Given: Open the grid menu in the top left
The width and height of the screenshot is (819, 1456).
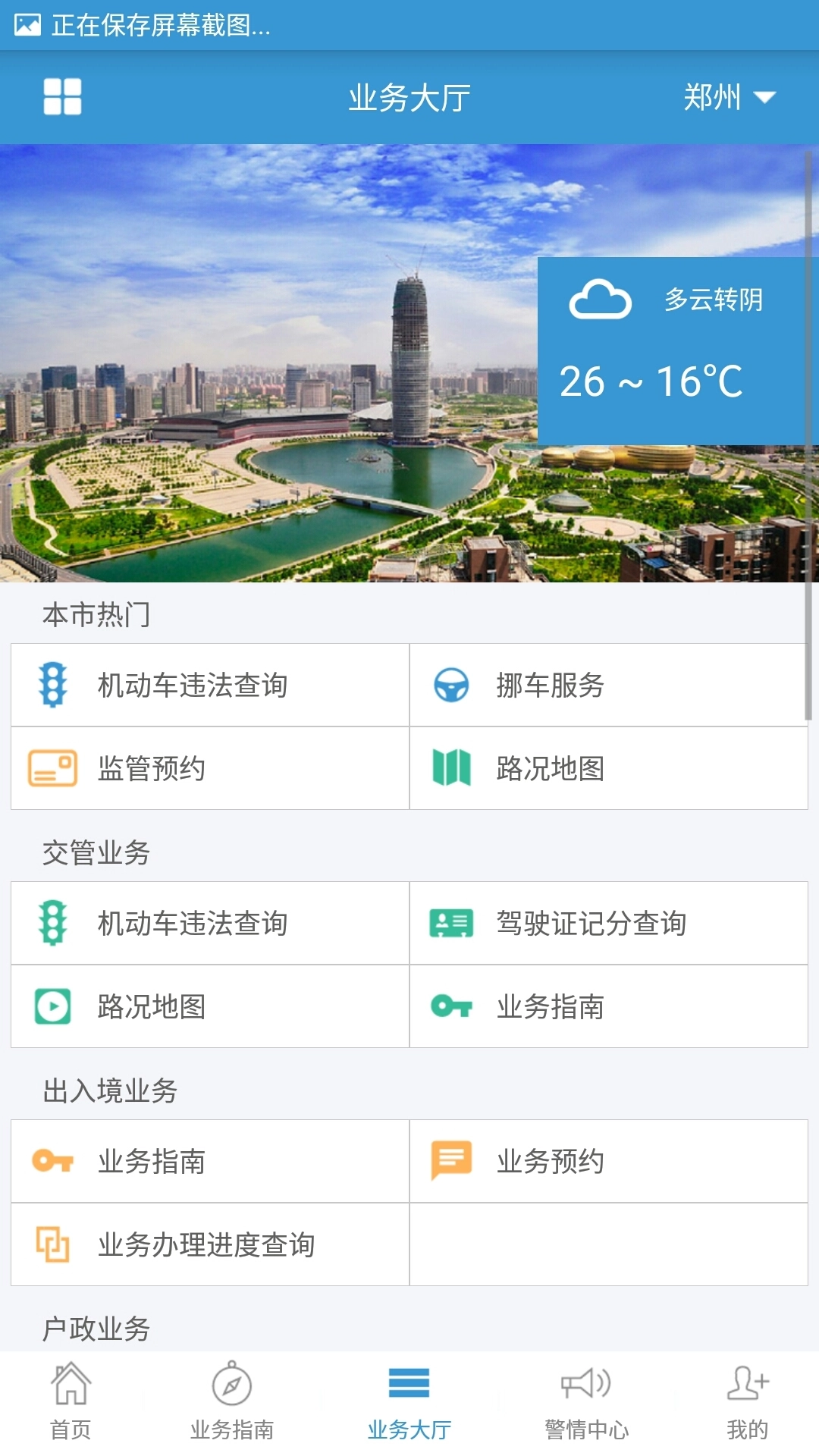Looking at the screenshot, I should [63, 97].
